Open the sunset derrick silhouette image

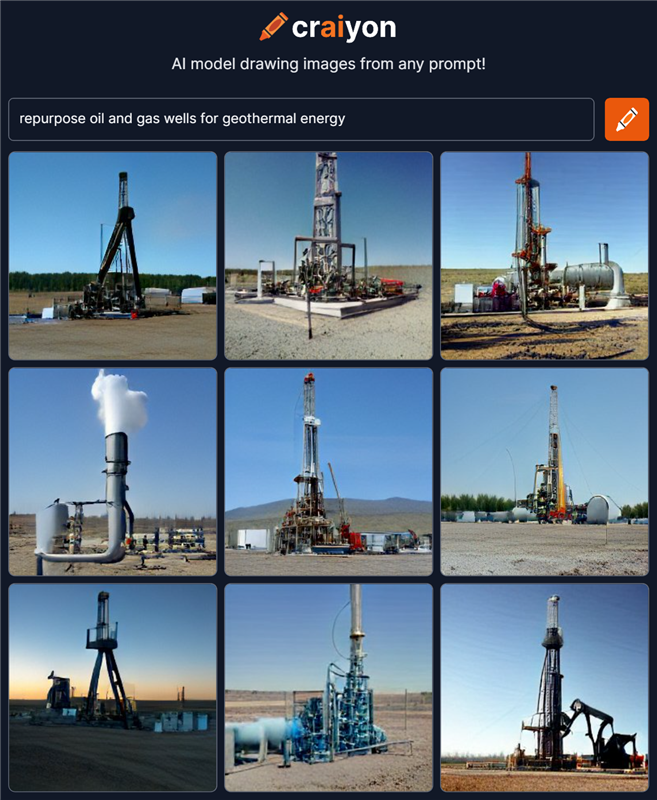click(x=113, y=687)
